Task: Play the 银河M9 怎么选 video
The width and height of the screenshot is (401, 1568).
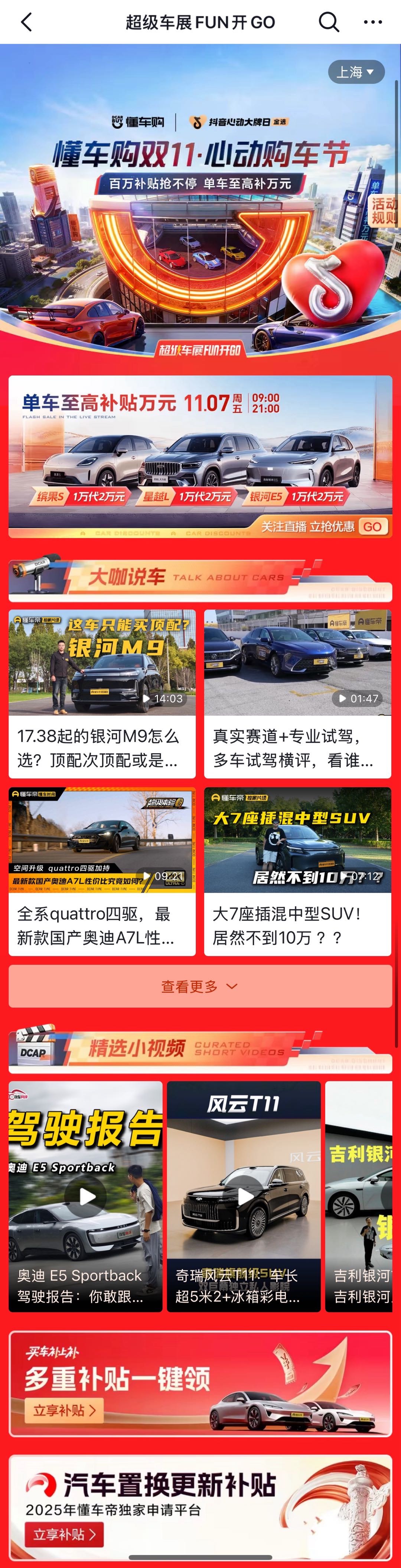Action: coord(102,693)
